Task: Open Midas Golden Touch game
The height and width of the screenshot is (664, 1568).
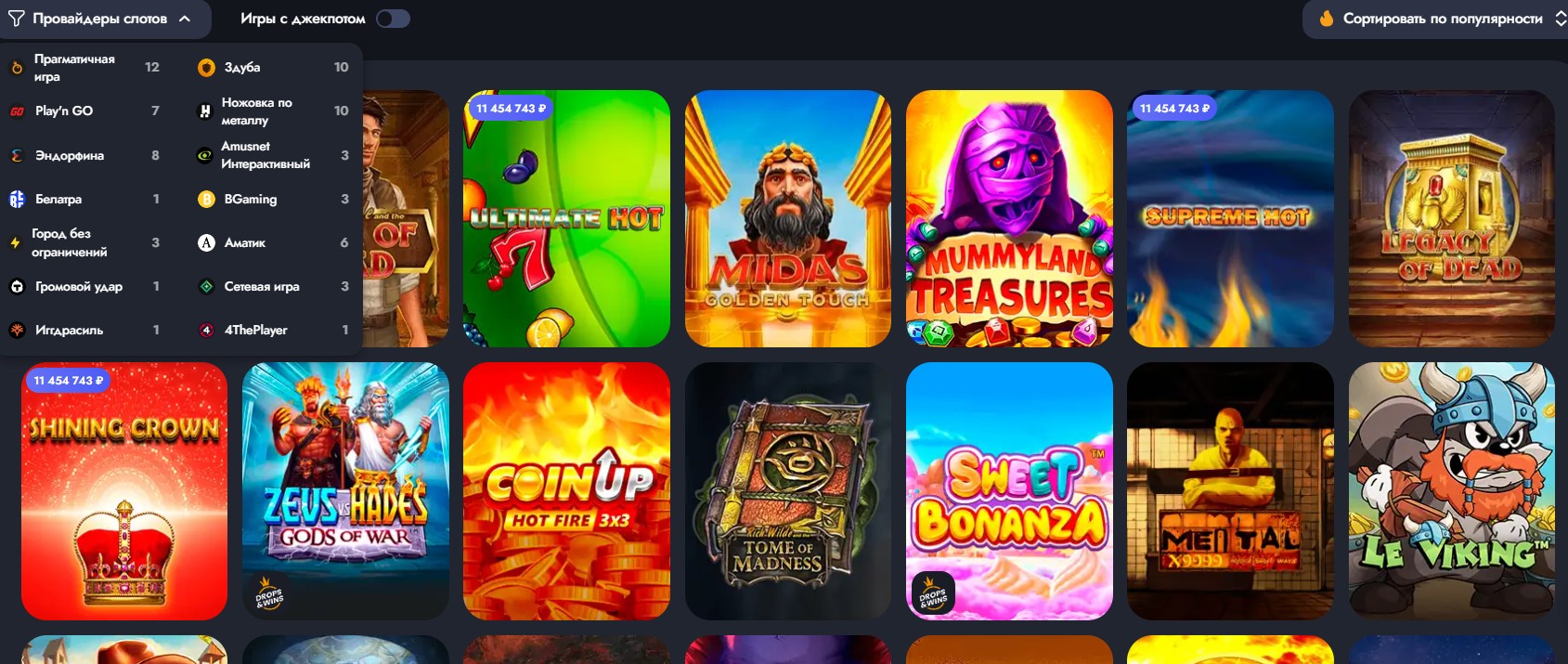Action: (x=787, y=218)
